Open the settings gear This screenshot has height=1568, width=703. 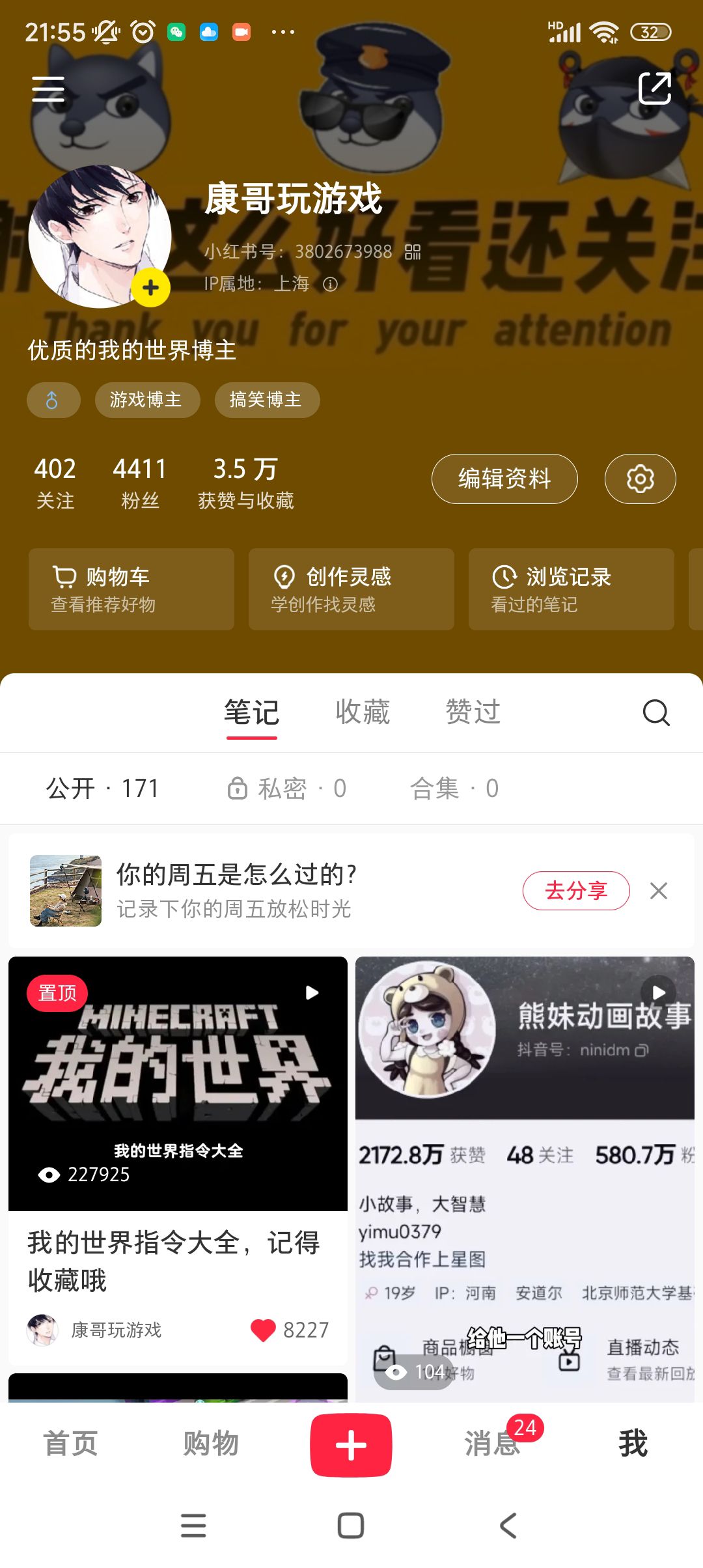(640, 479)
